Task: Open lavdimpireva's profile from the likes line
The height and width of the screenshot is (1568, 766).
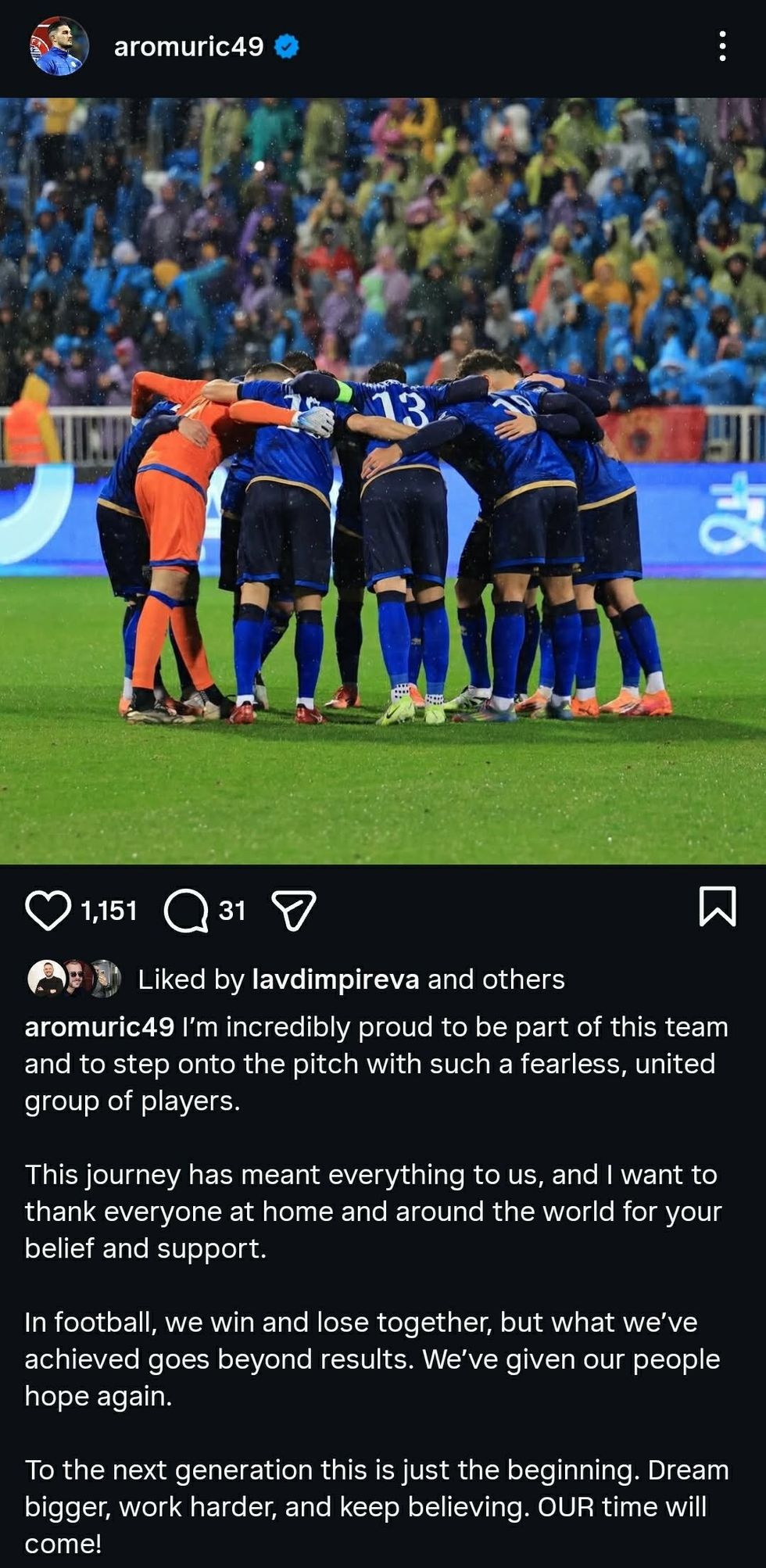Action: coord(335,979)
